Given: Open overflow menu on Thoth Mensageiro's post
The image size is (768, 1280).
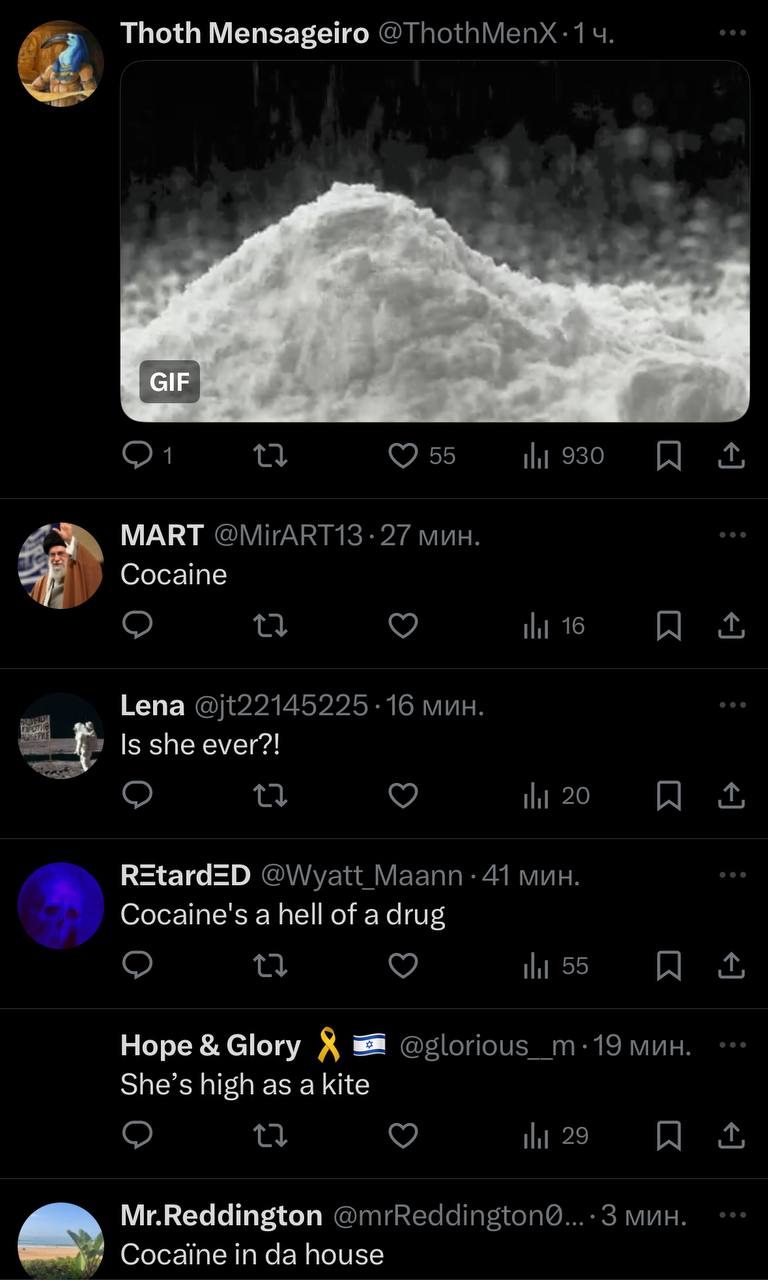Looking at the screenshot, I should tap(732, 34).
